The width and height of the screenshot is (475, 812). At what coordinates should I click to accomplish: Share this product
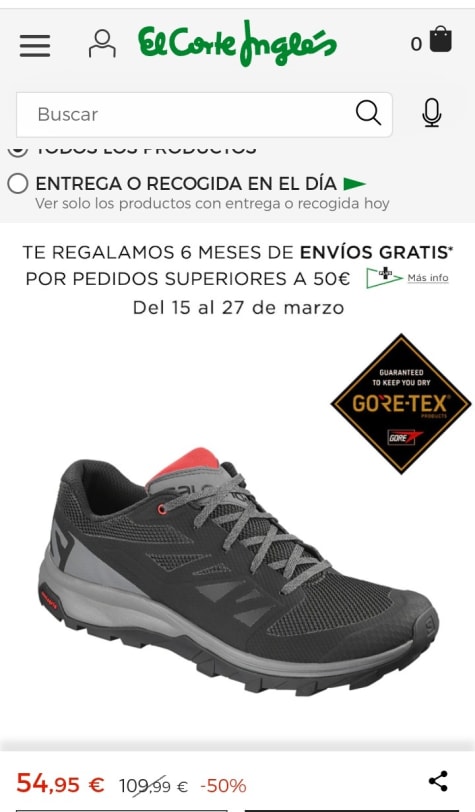438,781
